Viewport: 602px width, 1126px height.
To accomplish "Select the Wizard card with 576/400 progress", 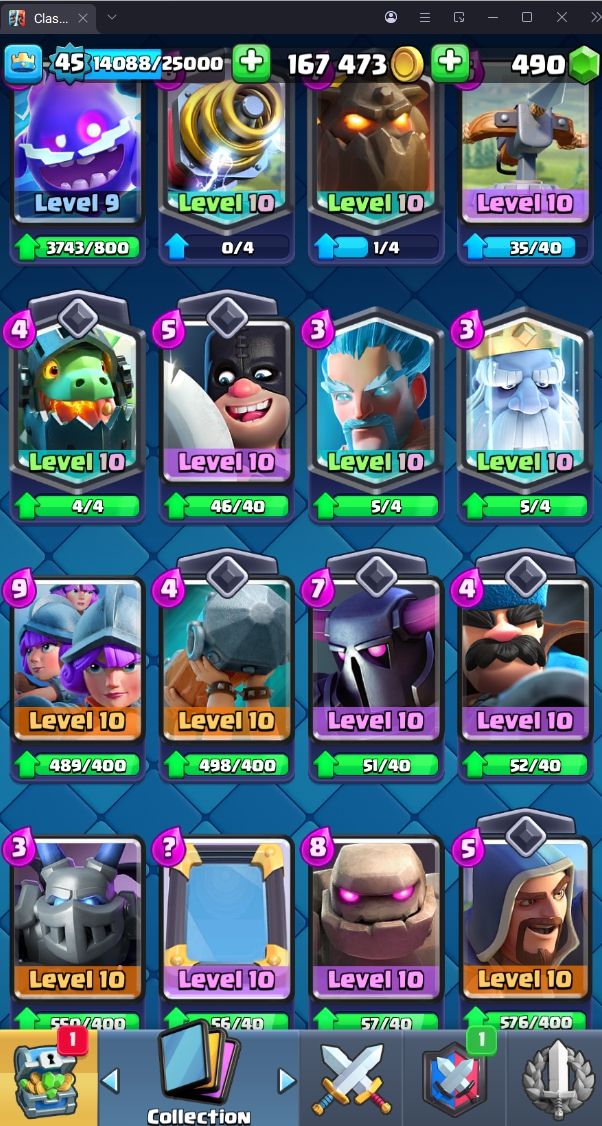I will coord(524,923).
